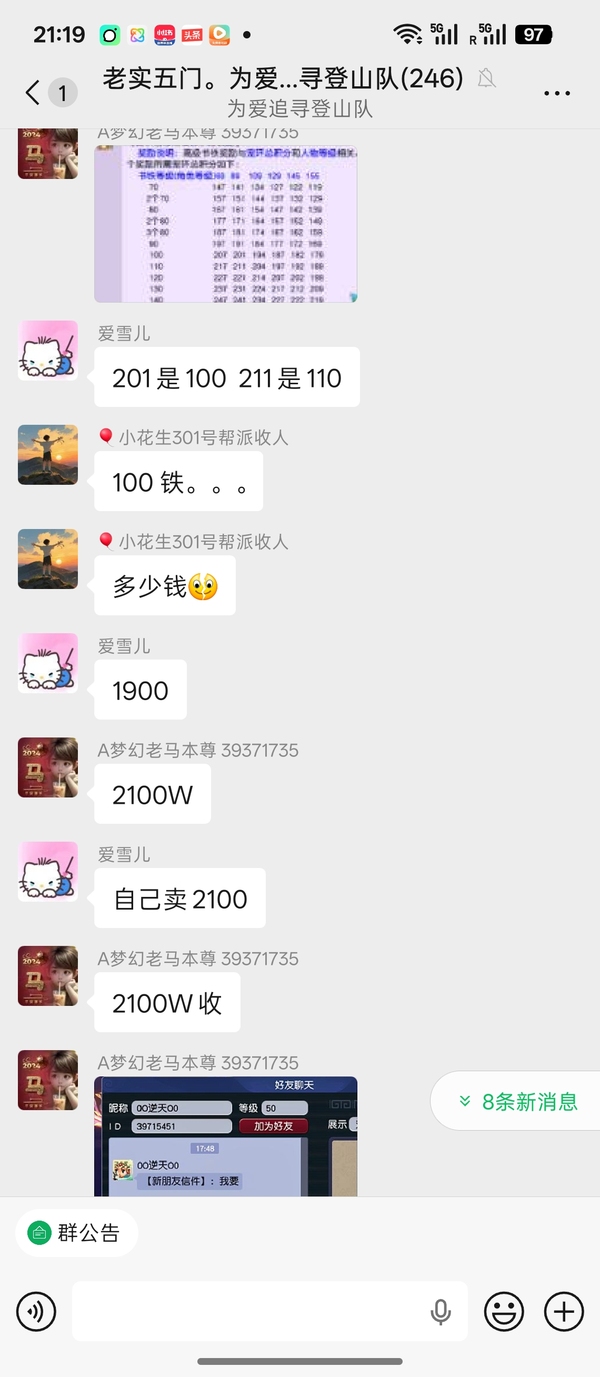Open the group announcement (群公告)
The image size is (600, 1377).
pyautogui.click(x=76, y=1233)
